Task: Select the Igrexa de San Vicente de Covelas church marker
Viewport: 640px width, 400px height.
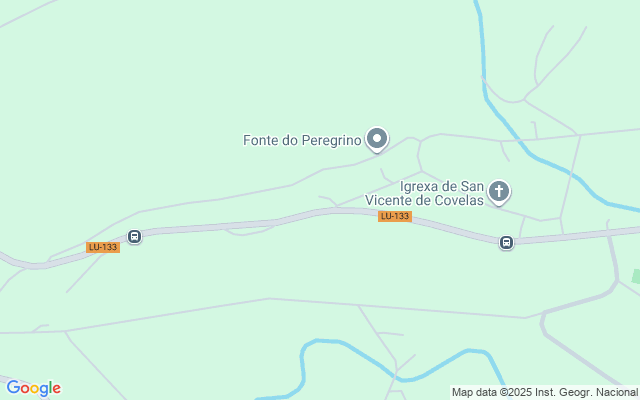Action: point(498,192)
